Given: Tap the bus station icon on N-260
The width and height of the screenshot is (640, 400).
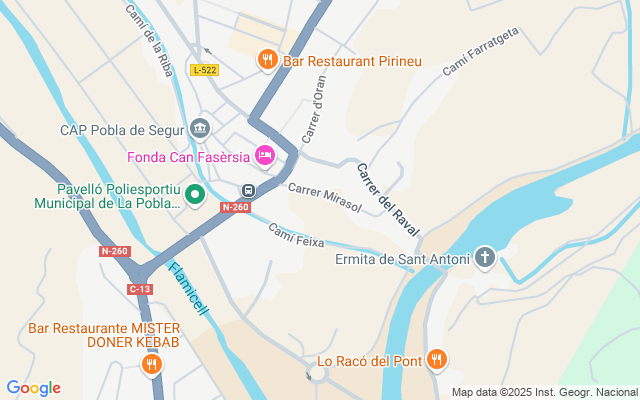Looking at the screenshot, I should point(248,190).
